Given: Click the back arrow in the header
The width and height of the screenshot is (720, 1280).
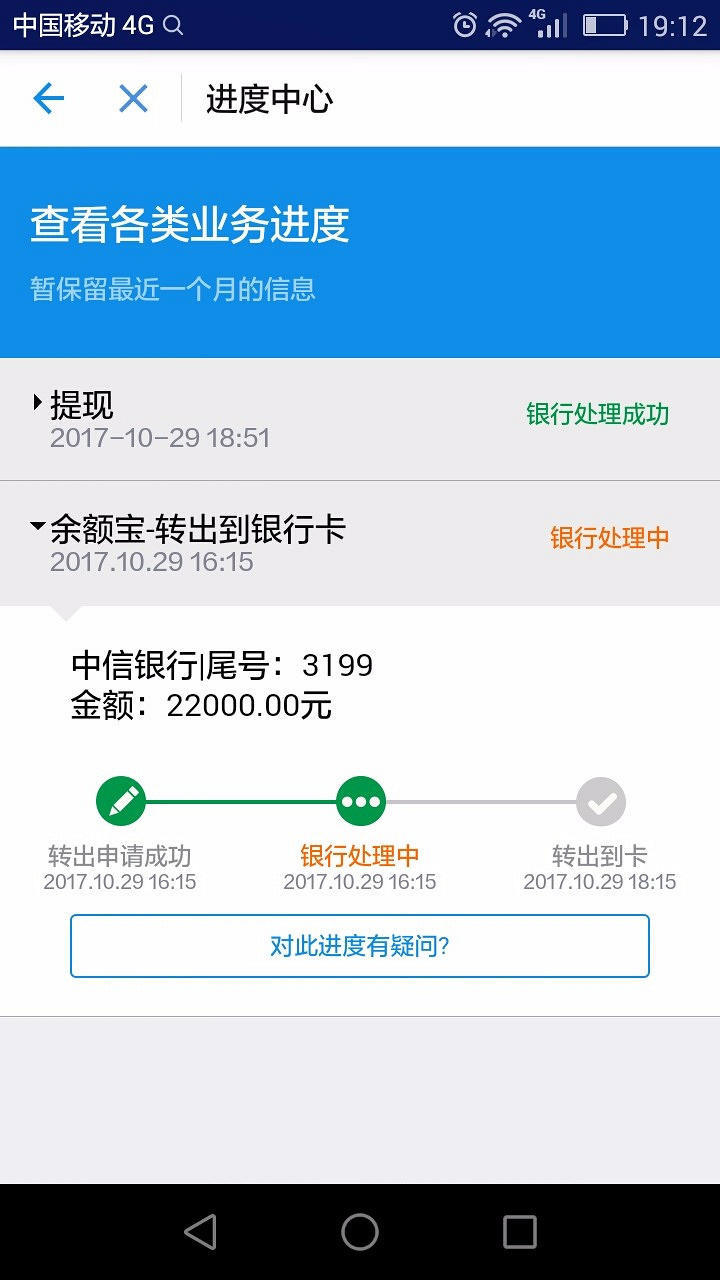Looking at the screenshot, I should click(47, 98).
